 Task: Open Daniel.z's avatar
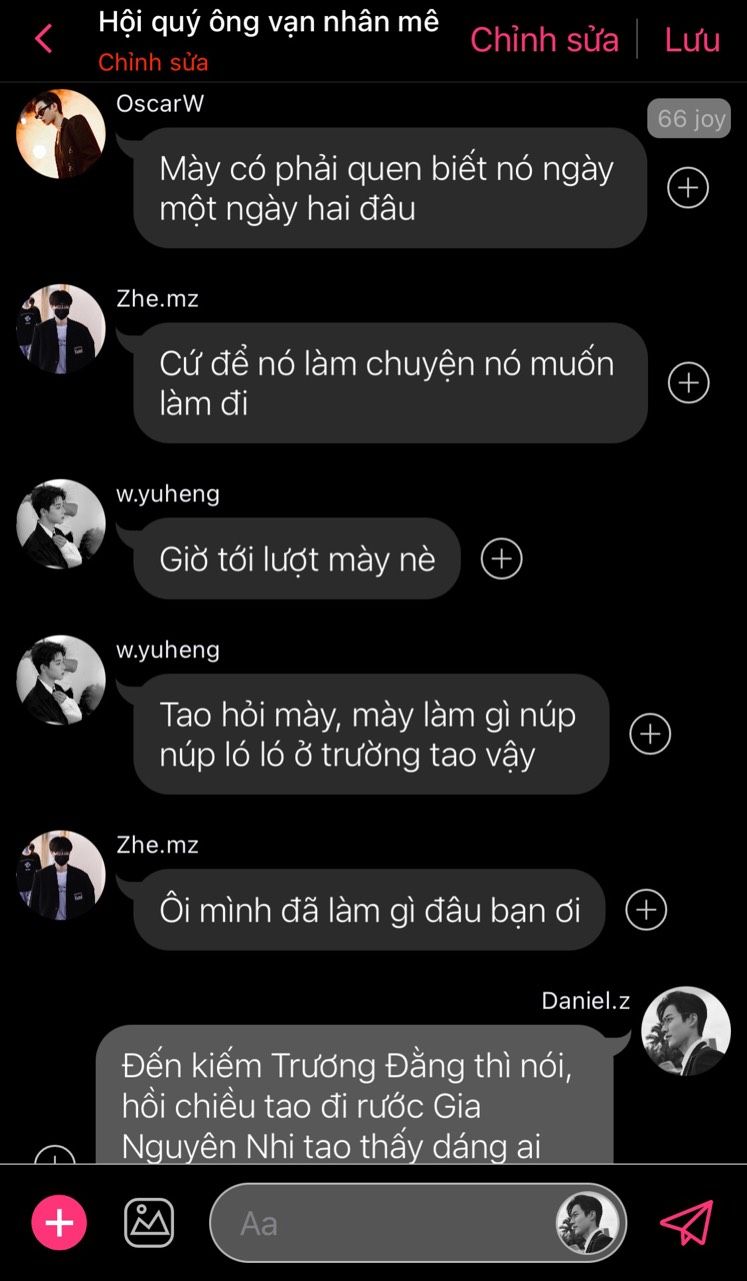[685, 1031]
